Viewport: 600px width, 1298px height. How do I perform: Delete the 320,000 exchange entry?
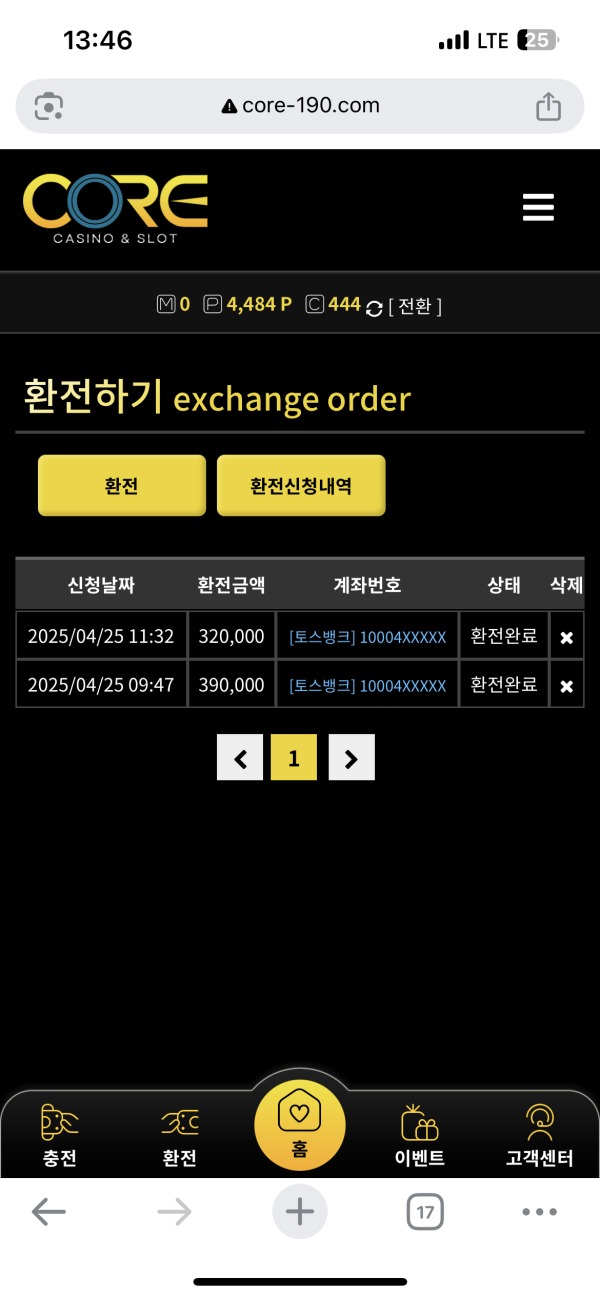(x=566, y=637)
